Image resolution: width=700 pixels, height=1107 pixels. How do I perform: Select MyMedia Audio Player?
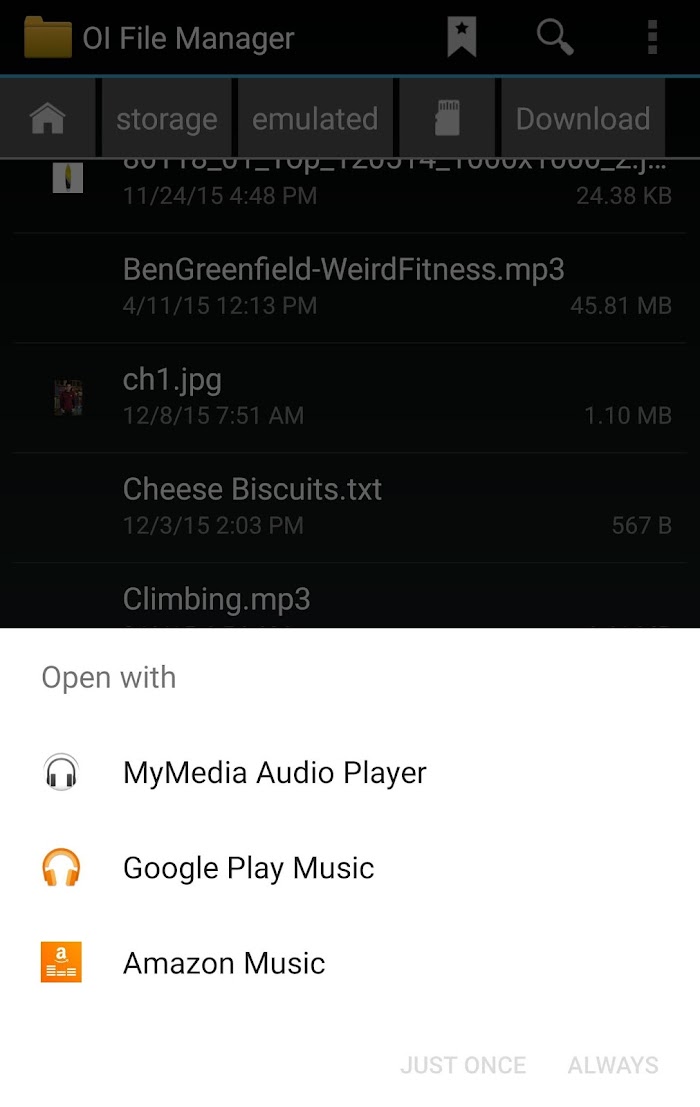pos(274,773)
